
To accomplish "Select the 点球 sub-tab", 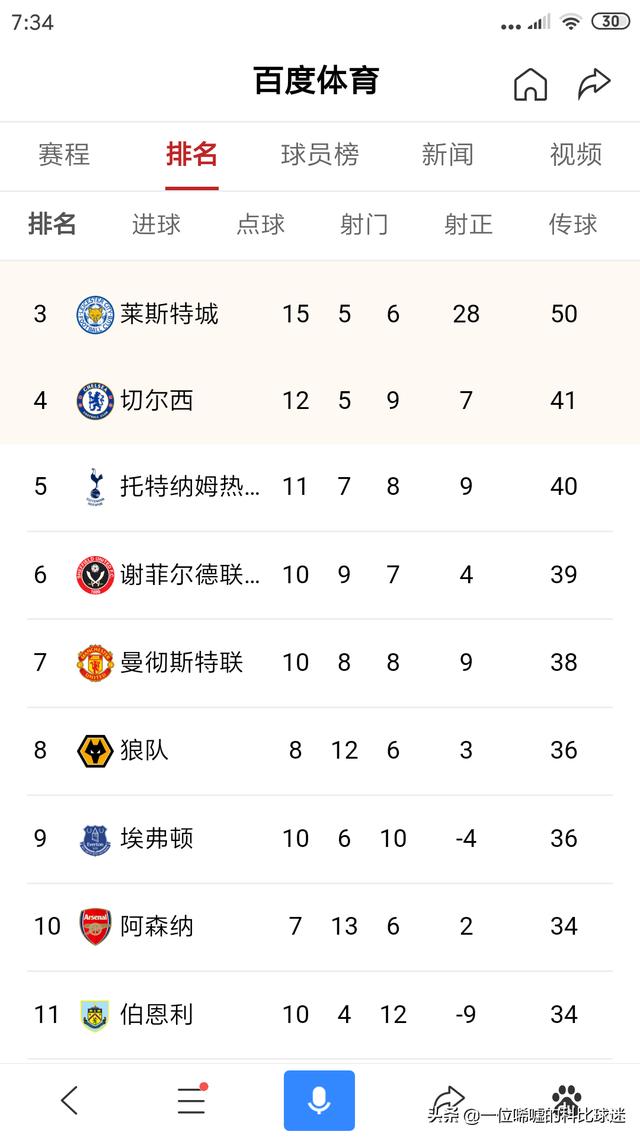I will coord(260,224).
